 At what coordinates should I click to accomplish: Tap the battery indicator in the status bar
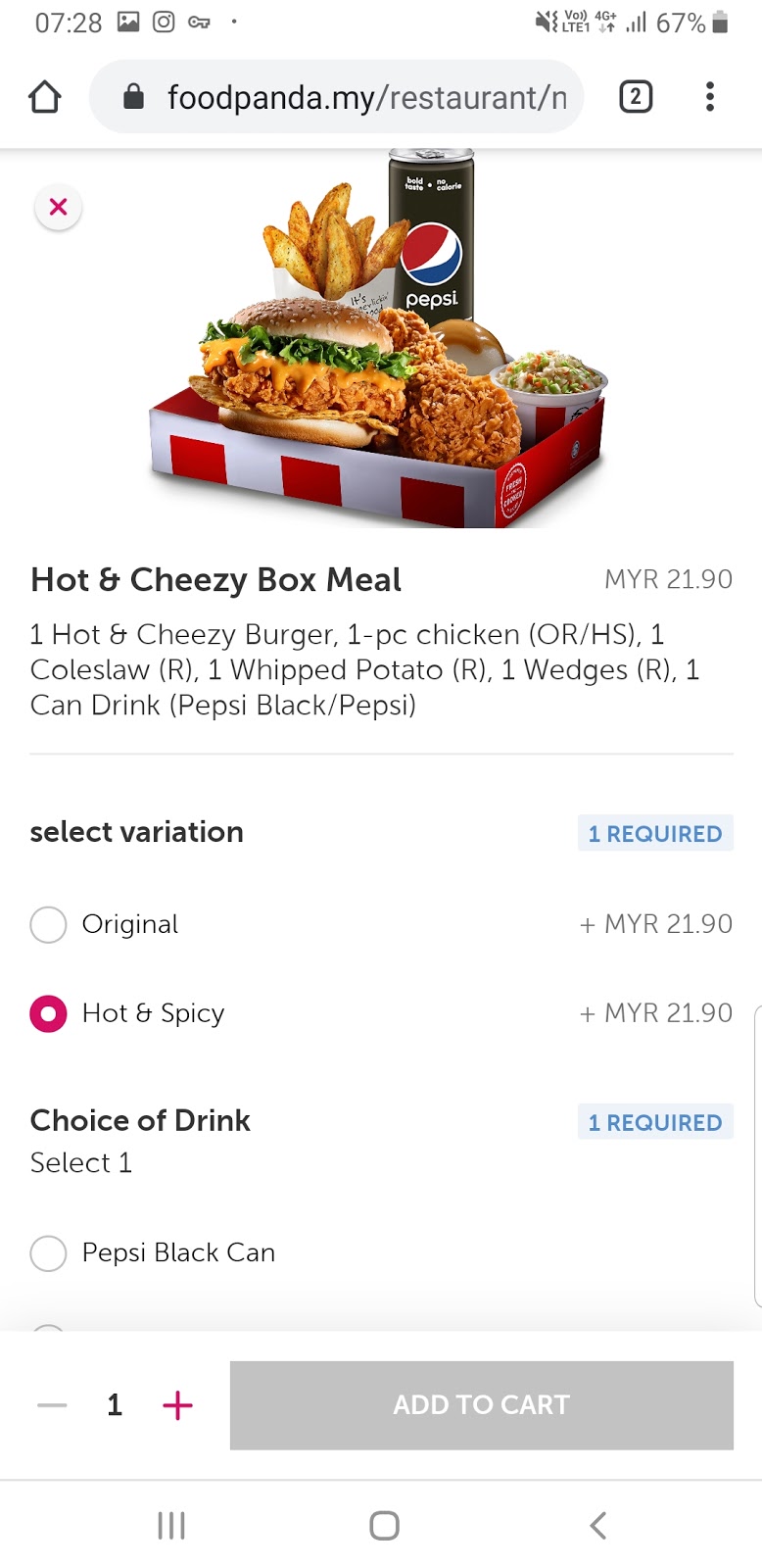pyautogui.click(x=723, y=22)
